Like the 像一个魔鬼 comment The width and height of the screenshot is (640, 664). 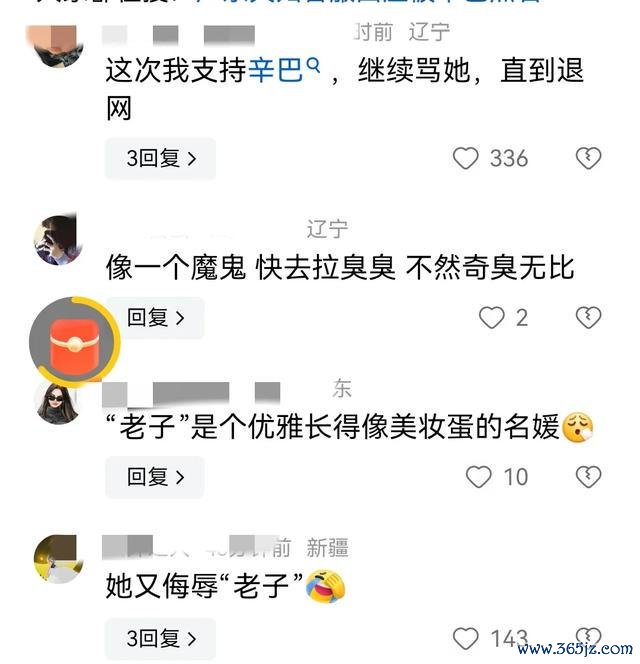(491, 318)
